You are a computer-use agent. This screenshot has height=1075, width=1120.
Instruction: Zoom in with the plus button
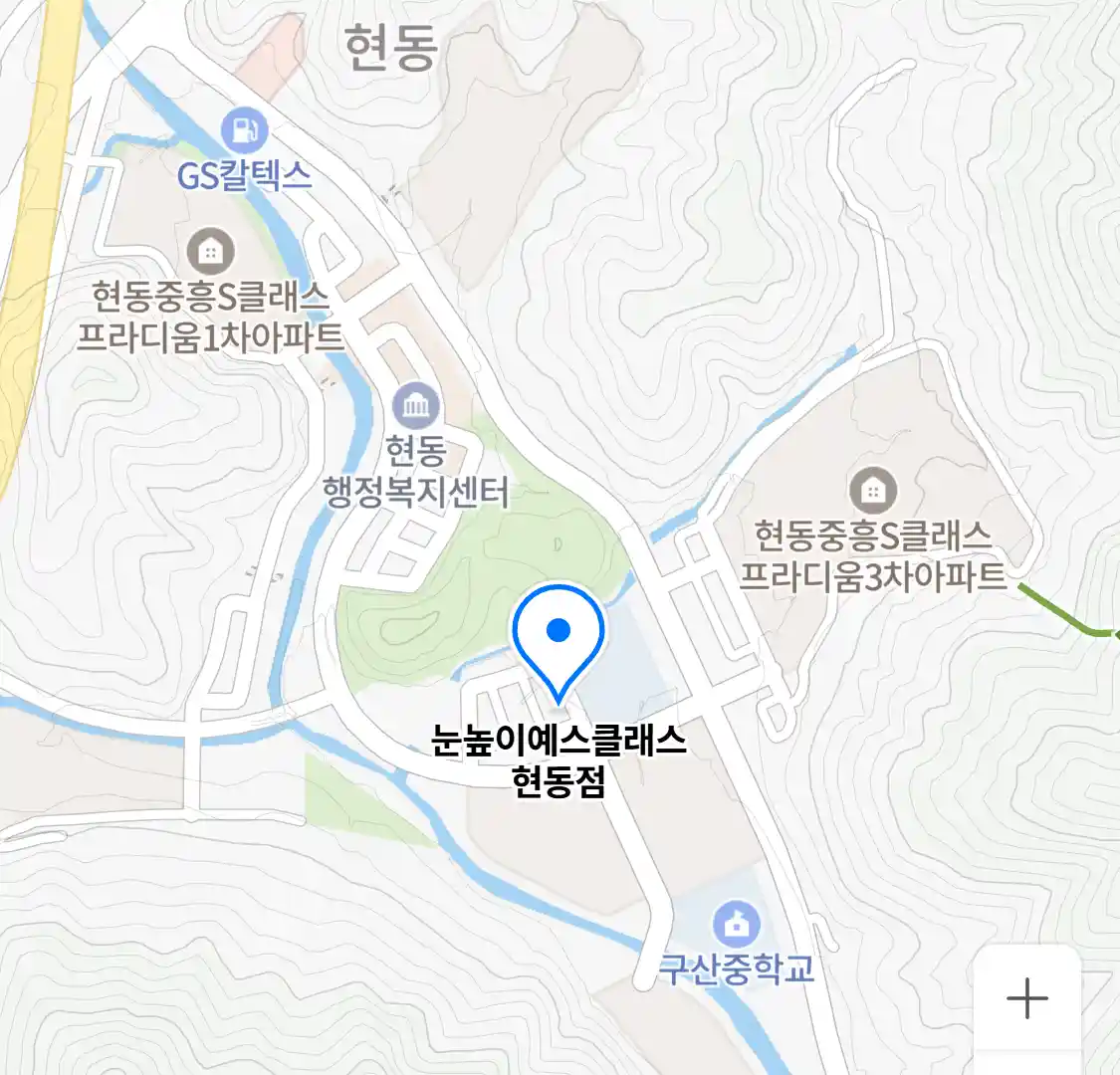click(x=1026, y=997)
